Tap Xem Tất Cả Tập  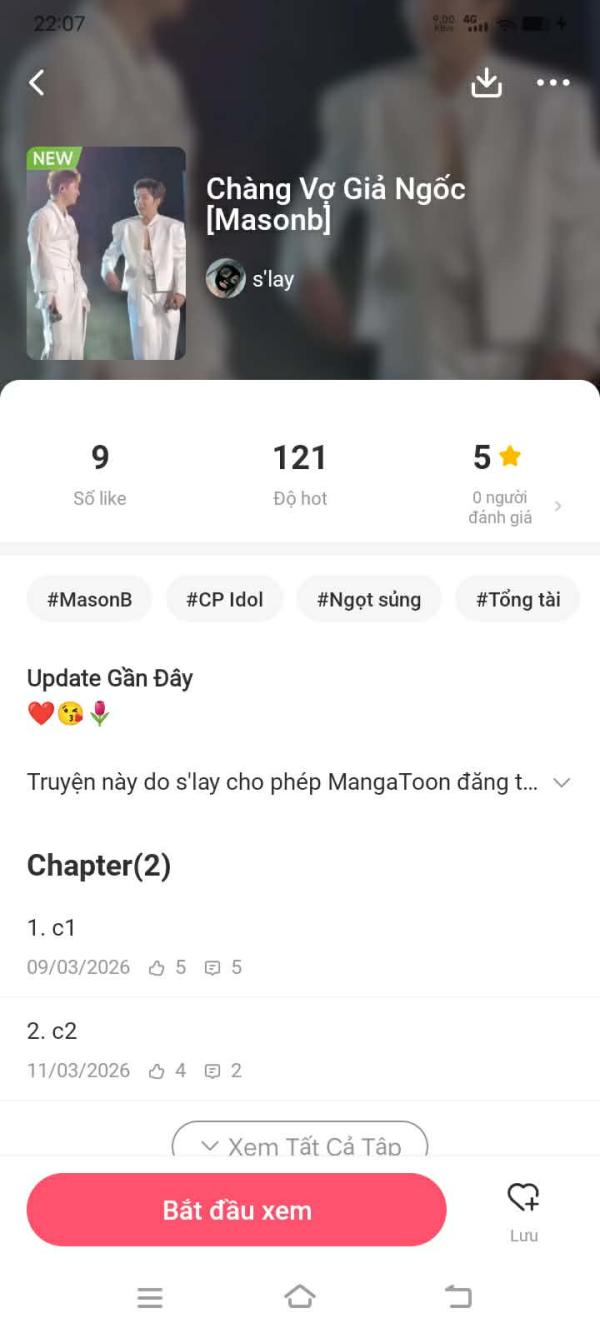point(300,1145)
